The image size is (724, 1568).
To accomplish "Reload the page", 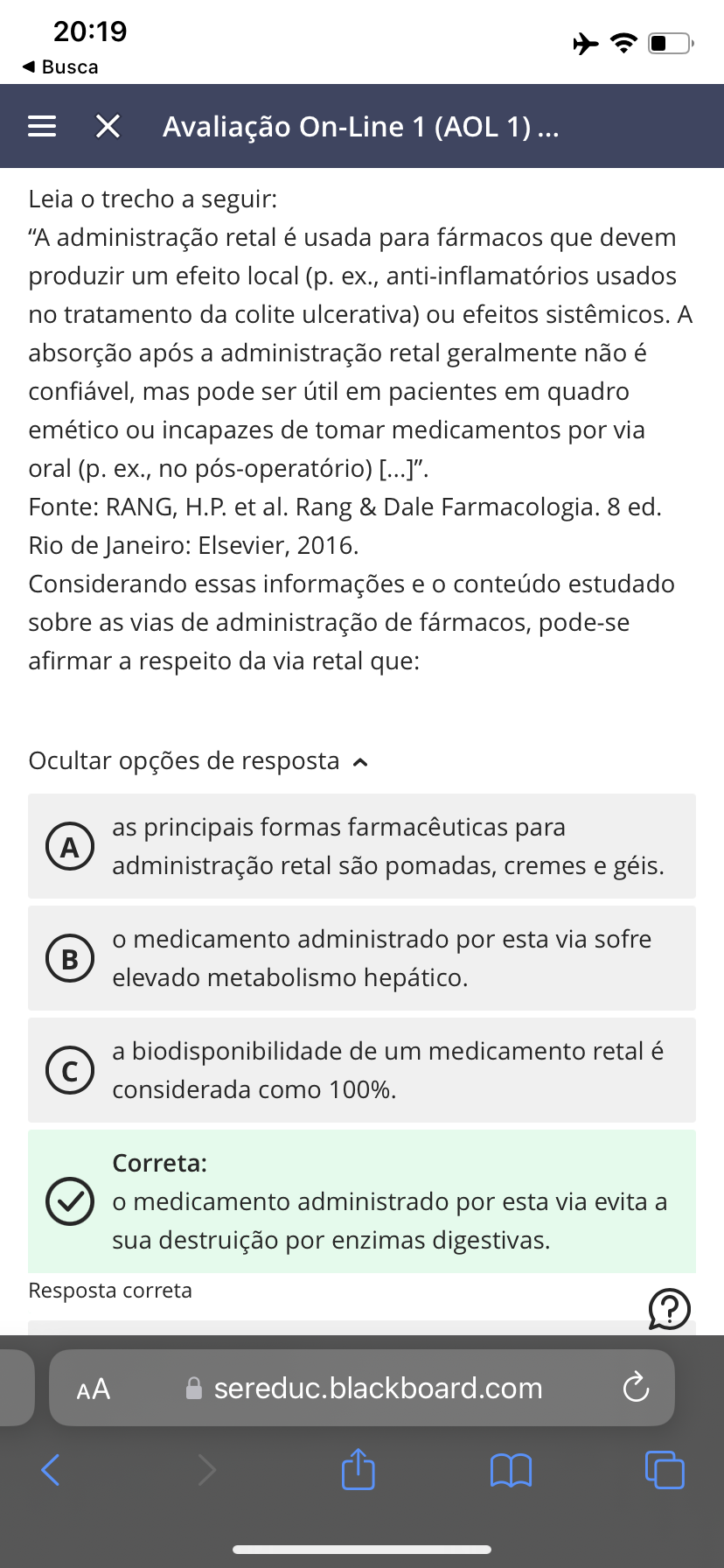I will 636,1388.
